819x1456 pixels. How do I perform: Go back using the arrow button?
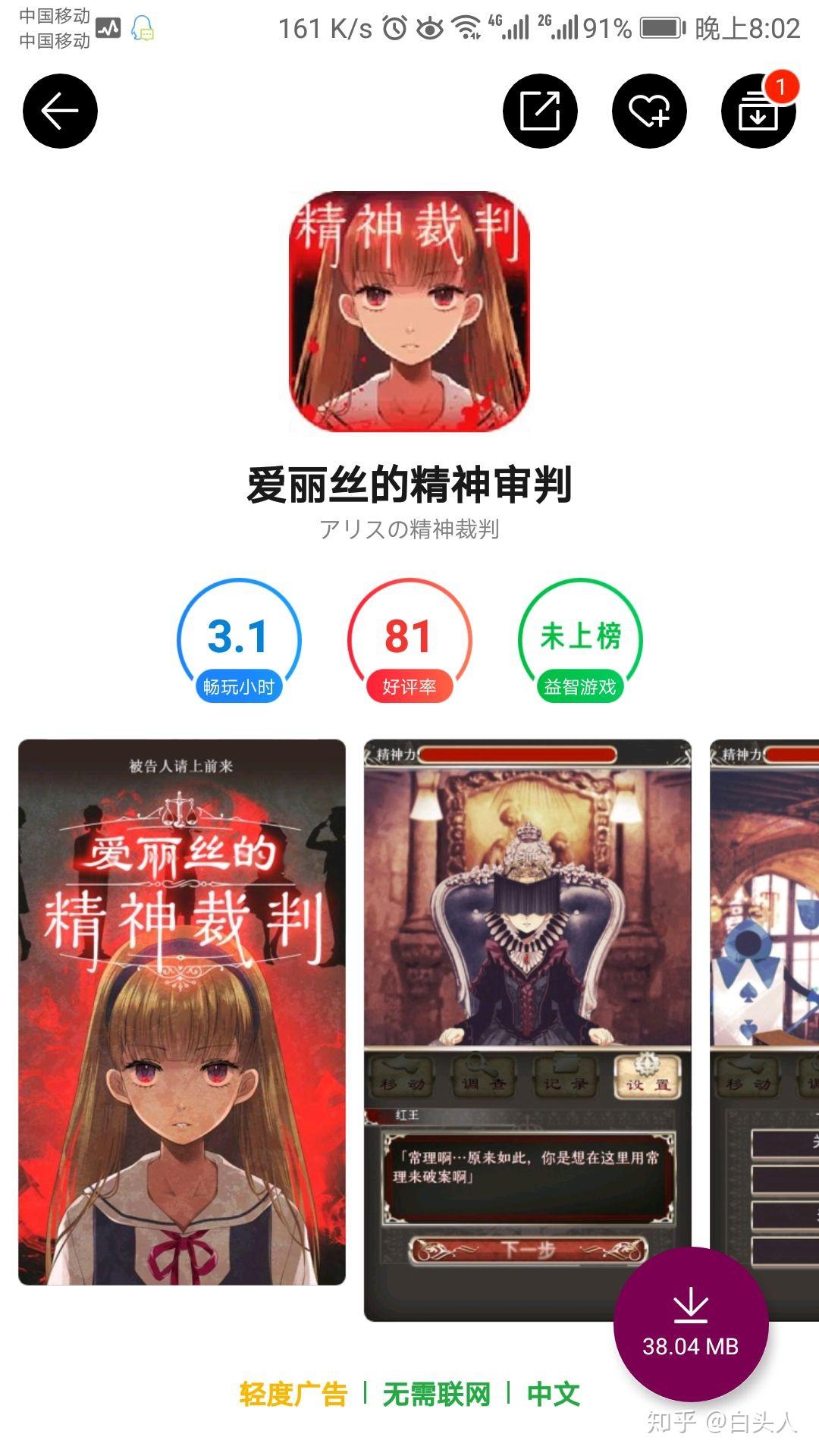[60, 111]
